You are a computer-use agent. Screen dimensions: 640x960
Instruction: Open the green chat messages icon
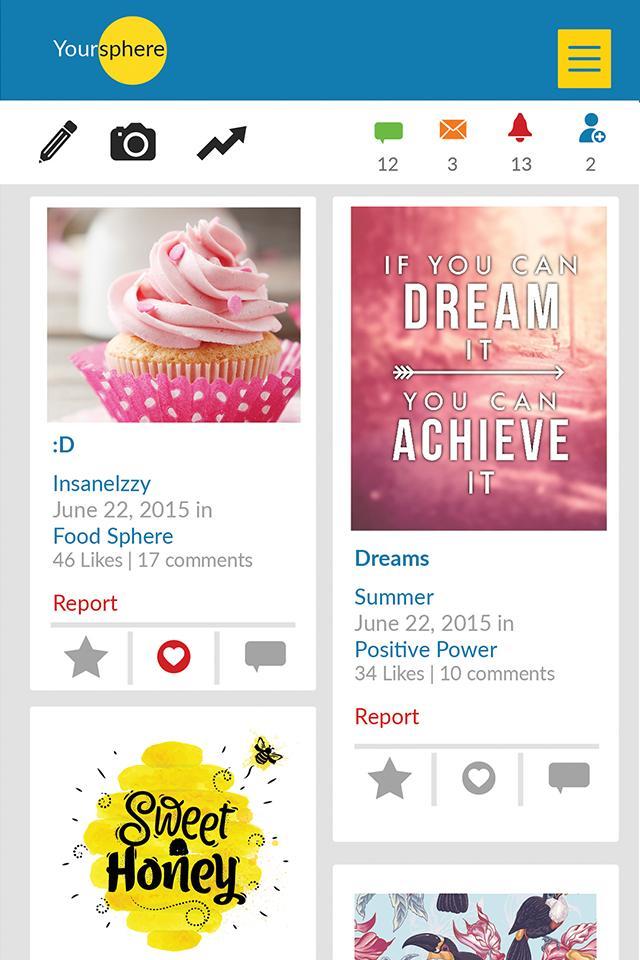point(388,133)
